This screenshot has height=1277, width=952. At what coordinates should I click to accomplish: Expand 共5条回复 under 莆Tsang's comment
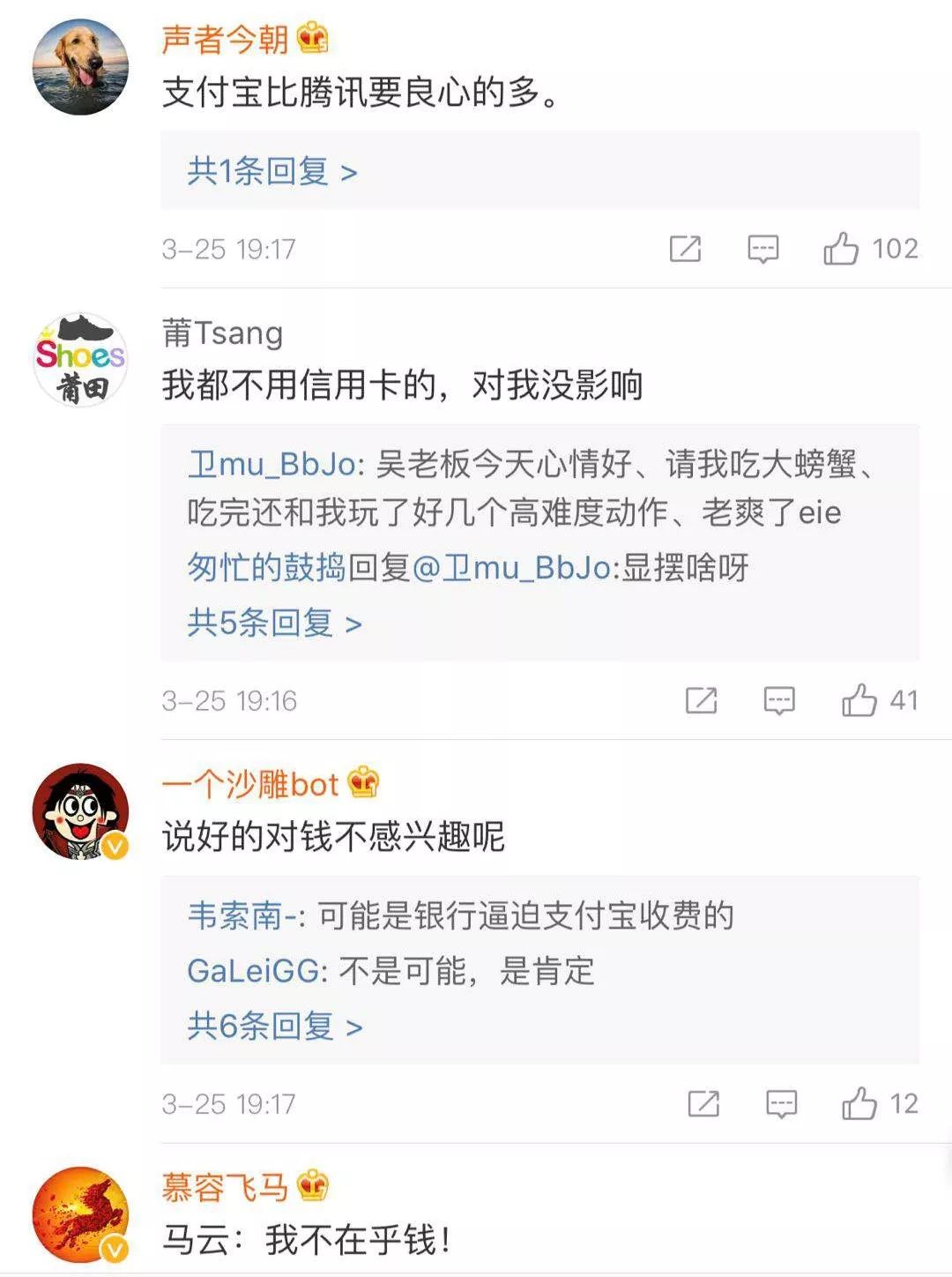point(274,624)
